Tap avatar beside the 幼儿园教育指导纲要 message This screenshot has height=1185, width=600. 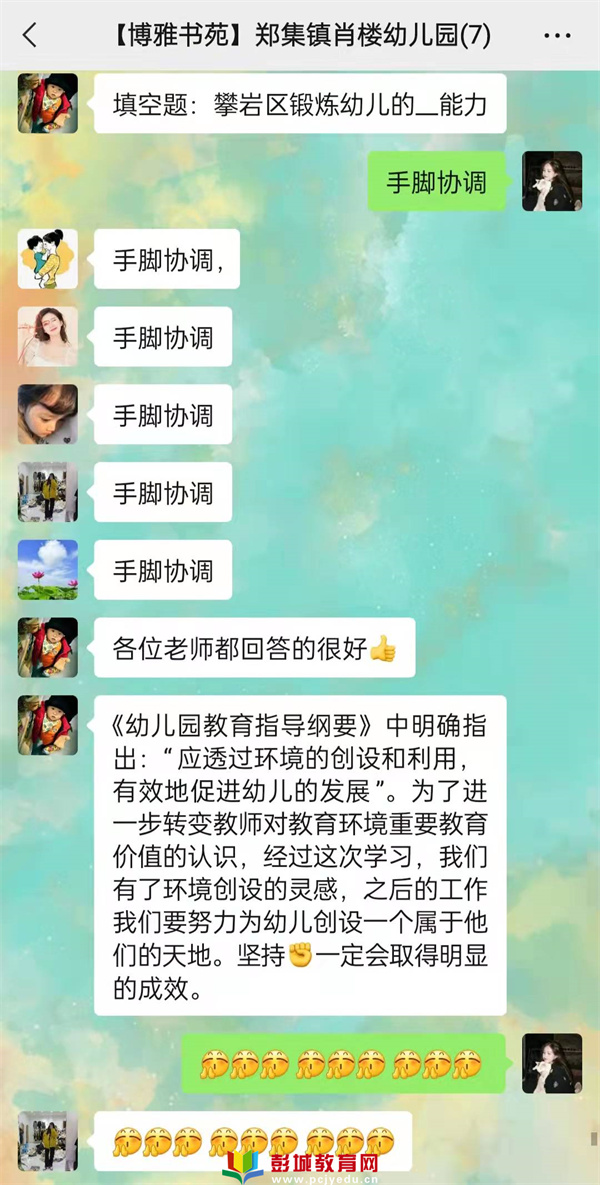pyautogui.click(x=47, y=725)
